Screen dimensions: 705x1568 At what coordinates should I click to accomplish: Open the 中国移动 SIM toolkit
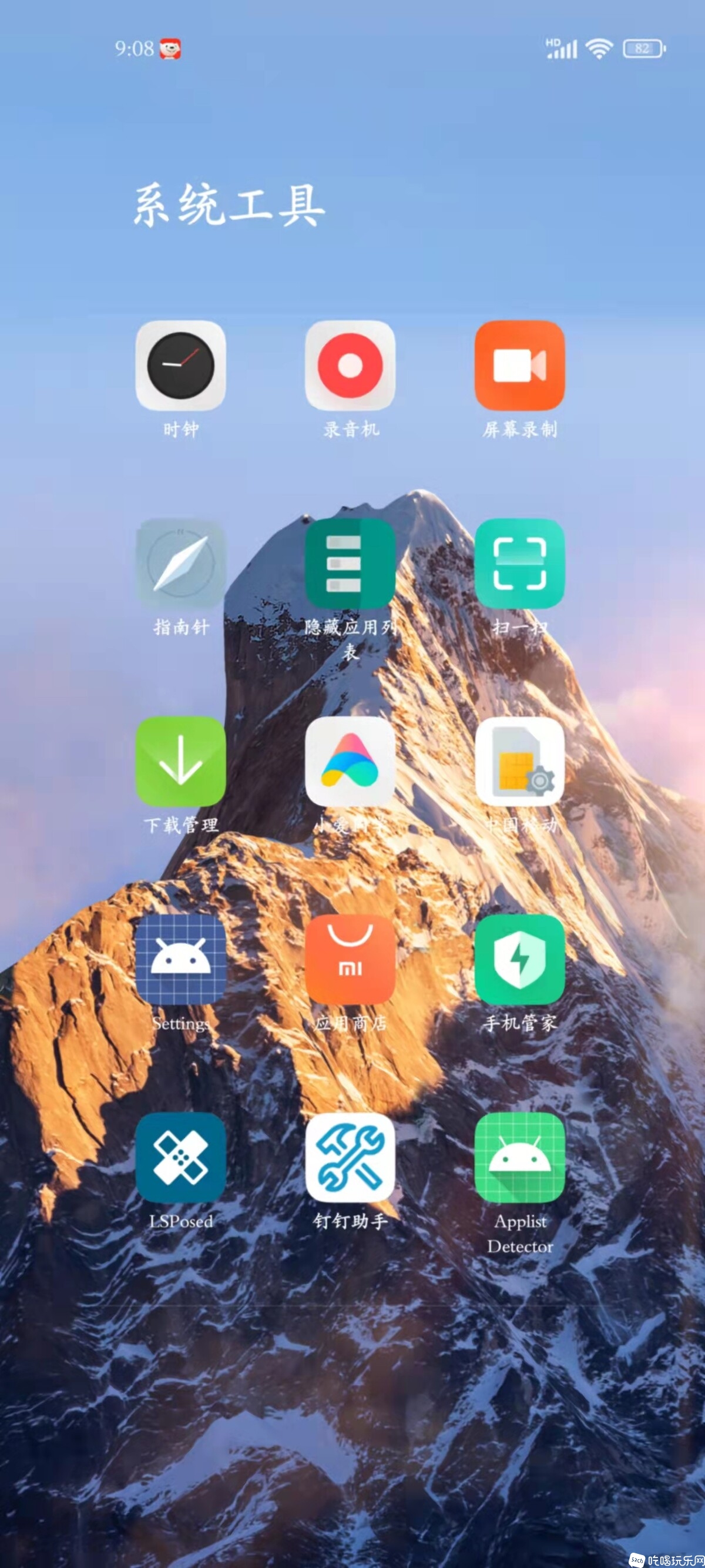click(x=519, y=761)
